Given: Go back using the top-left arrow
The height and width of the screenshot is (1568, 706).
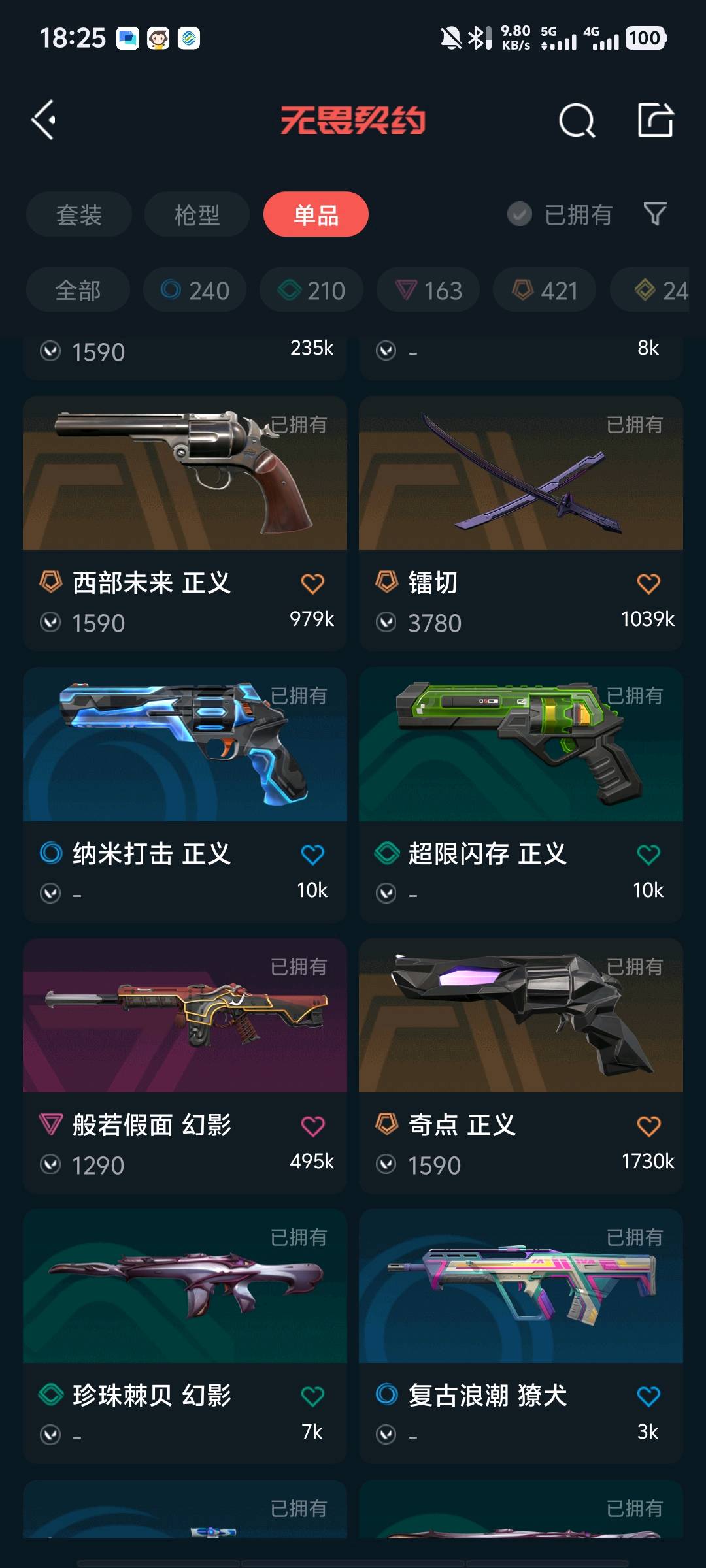Looking at the screenshot, I should tap(44, 120).
